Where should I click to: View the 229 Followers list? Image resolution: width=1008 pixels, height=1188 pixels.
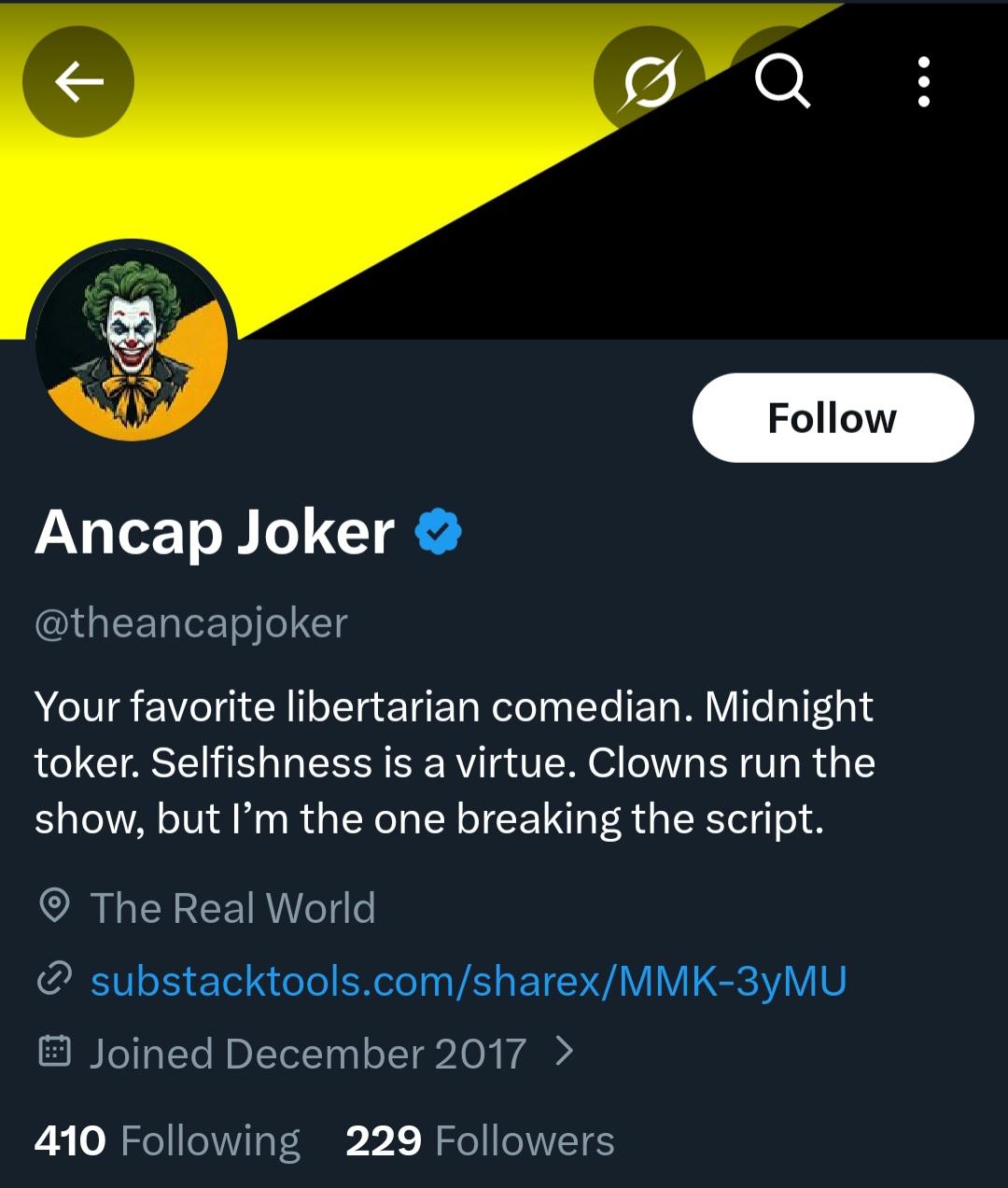point(480,1140)
